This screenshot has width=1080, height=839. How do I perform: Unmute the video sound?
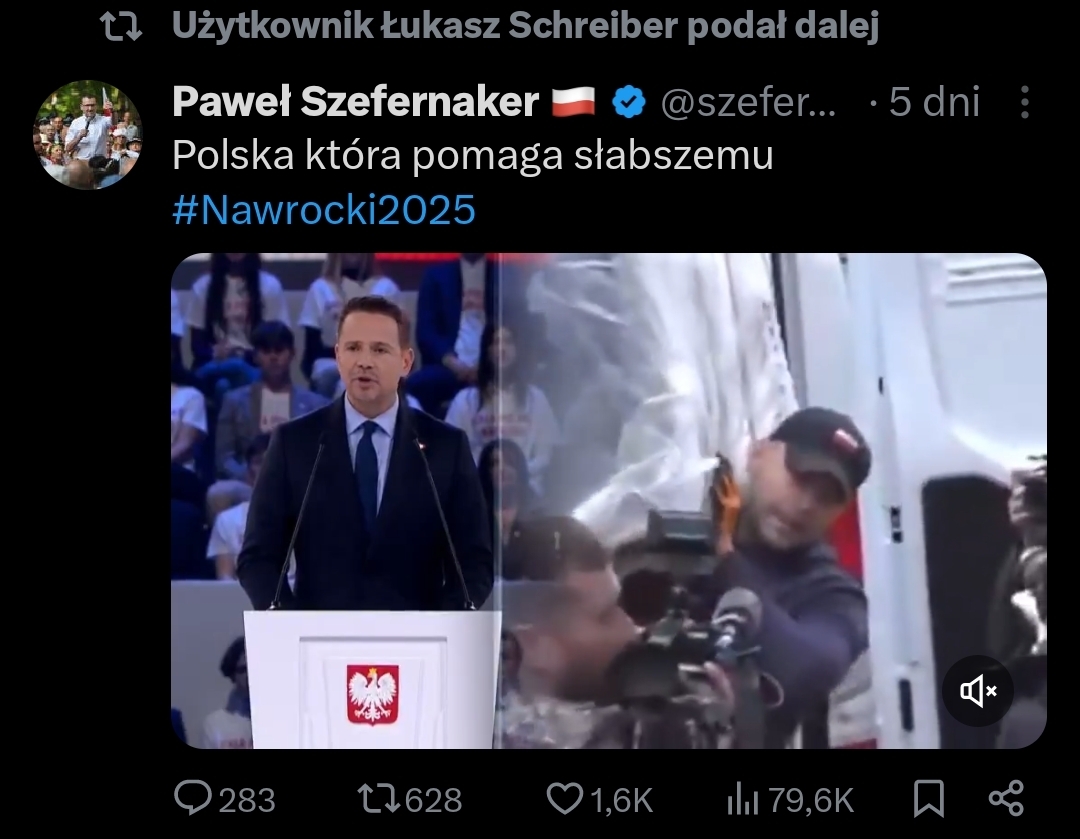point(978,691)
